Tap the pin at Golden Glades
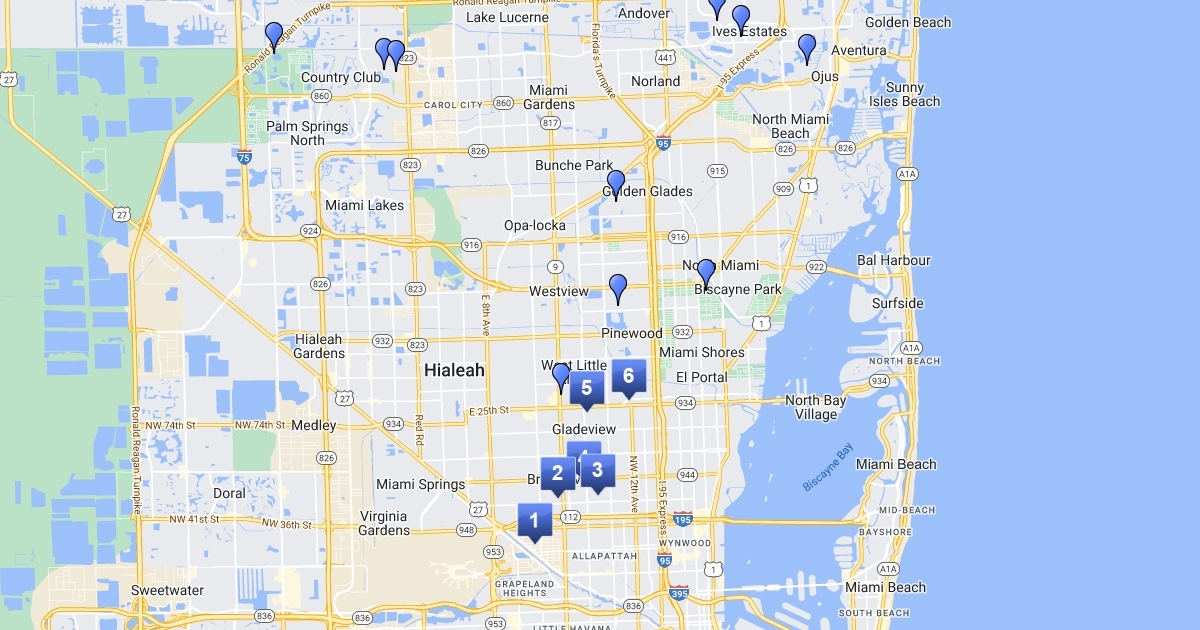1200x630 pixels. [x=616, y=185]
